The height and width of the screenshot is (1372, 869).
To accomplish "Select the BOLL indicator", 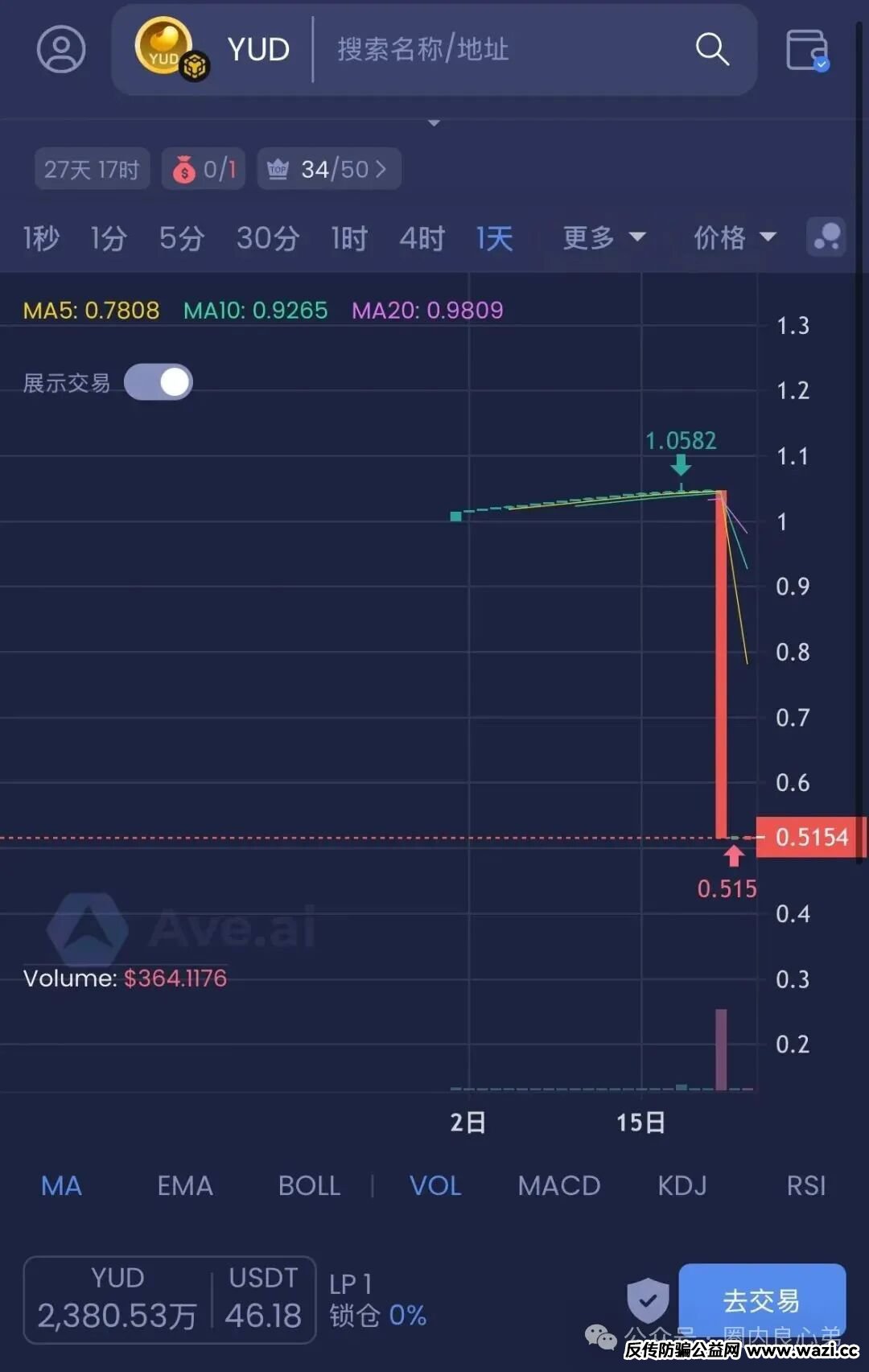I will [x=309, y=1185].
